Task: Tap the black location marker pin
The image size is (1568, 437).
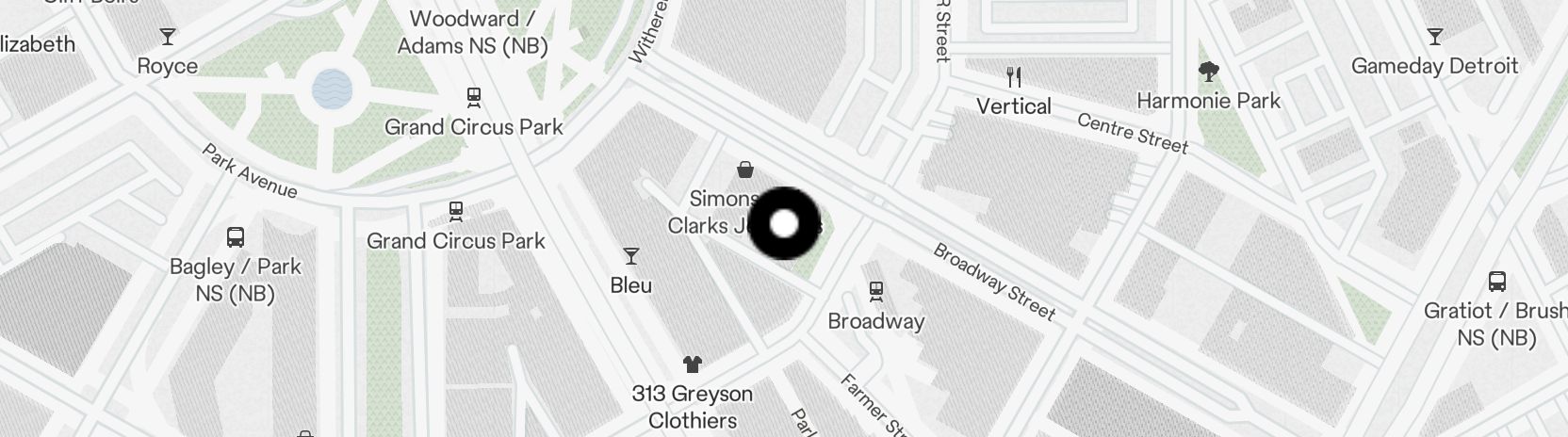Action: [x=784, y=224]
